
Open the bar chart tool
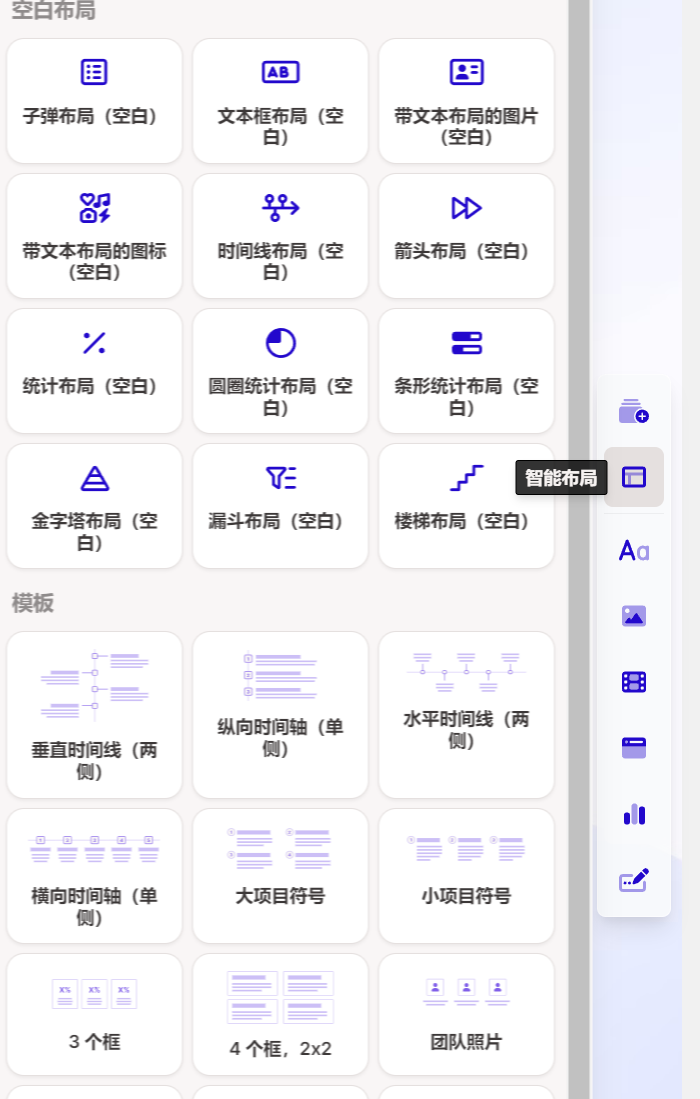[x=634, y=814]
